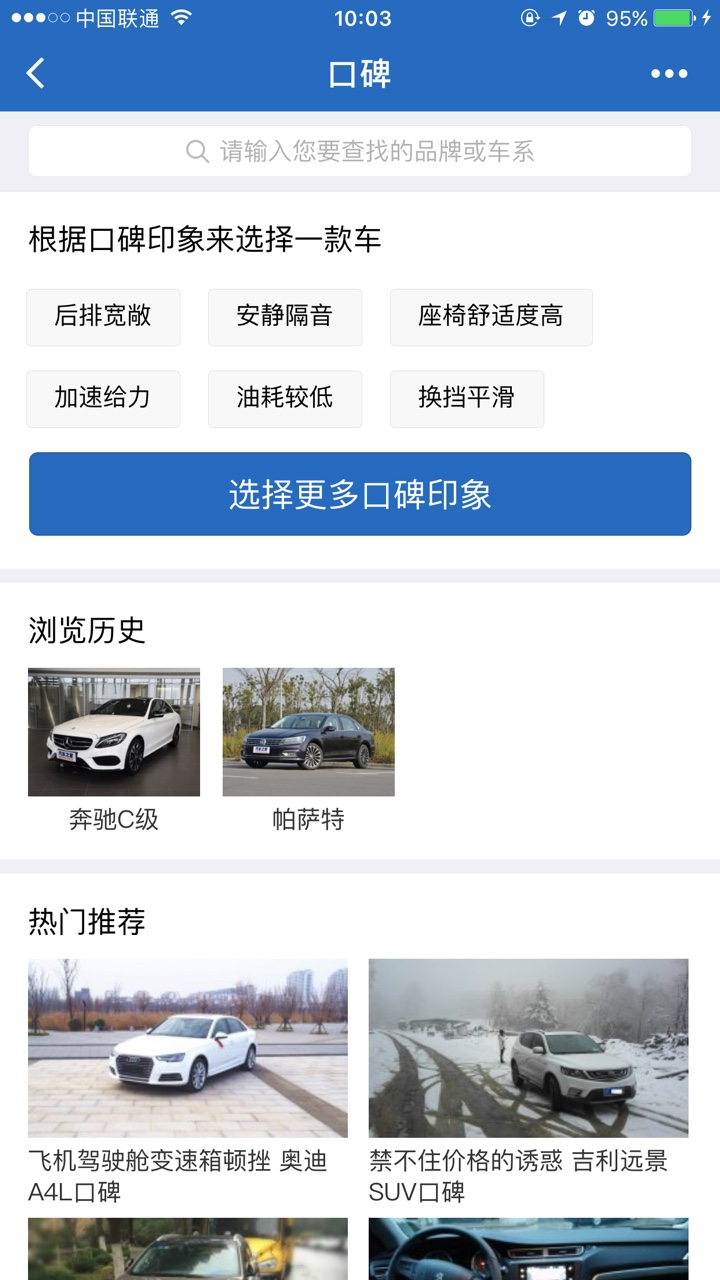720x1280 pixels.
Task: Tap the brand or car series search box
Action: (360, 151)
